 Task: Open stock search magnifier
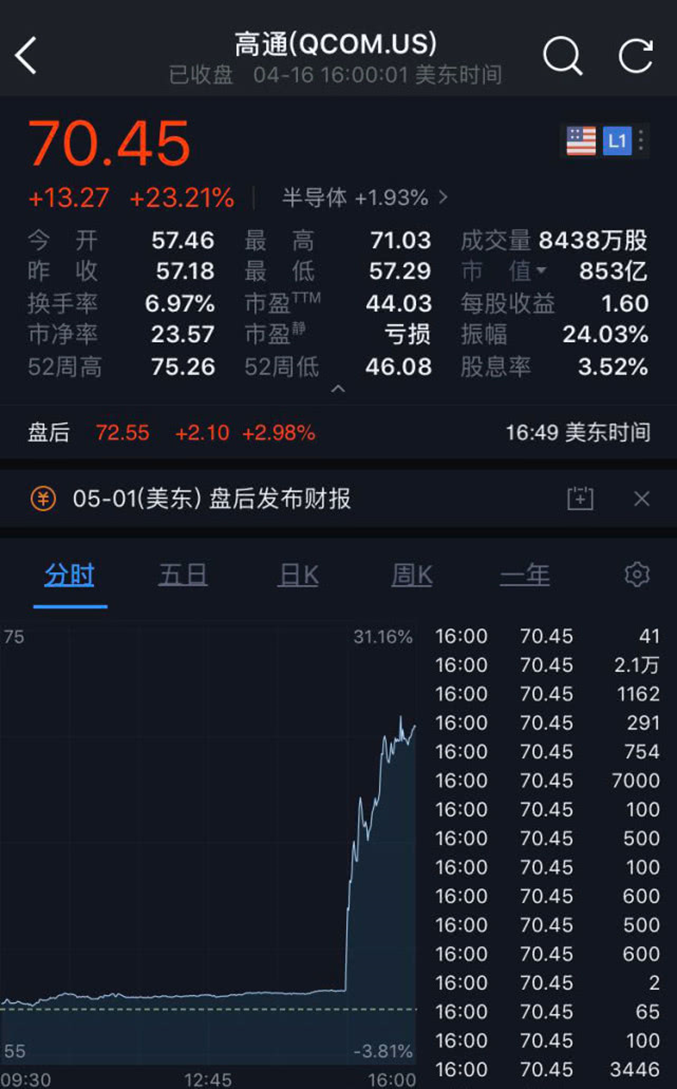(x=562, y=56)
